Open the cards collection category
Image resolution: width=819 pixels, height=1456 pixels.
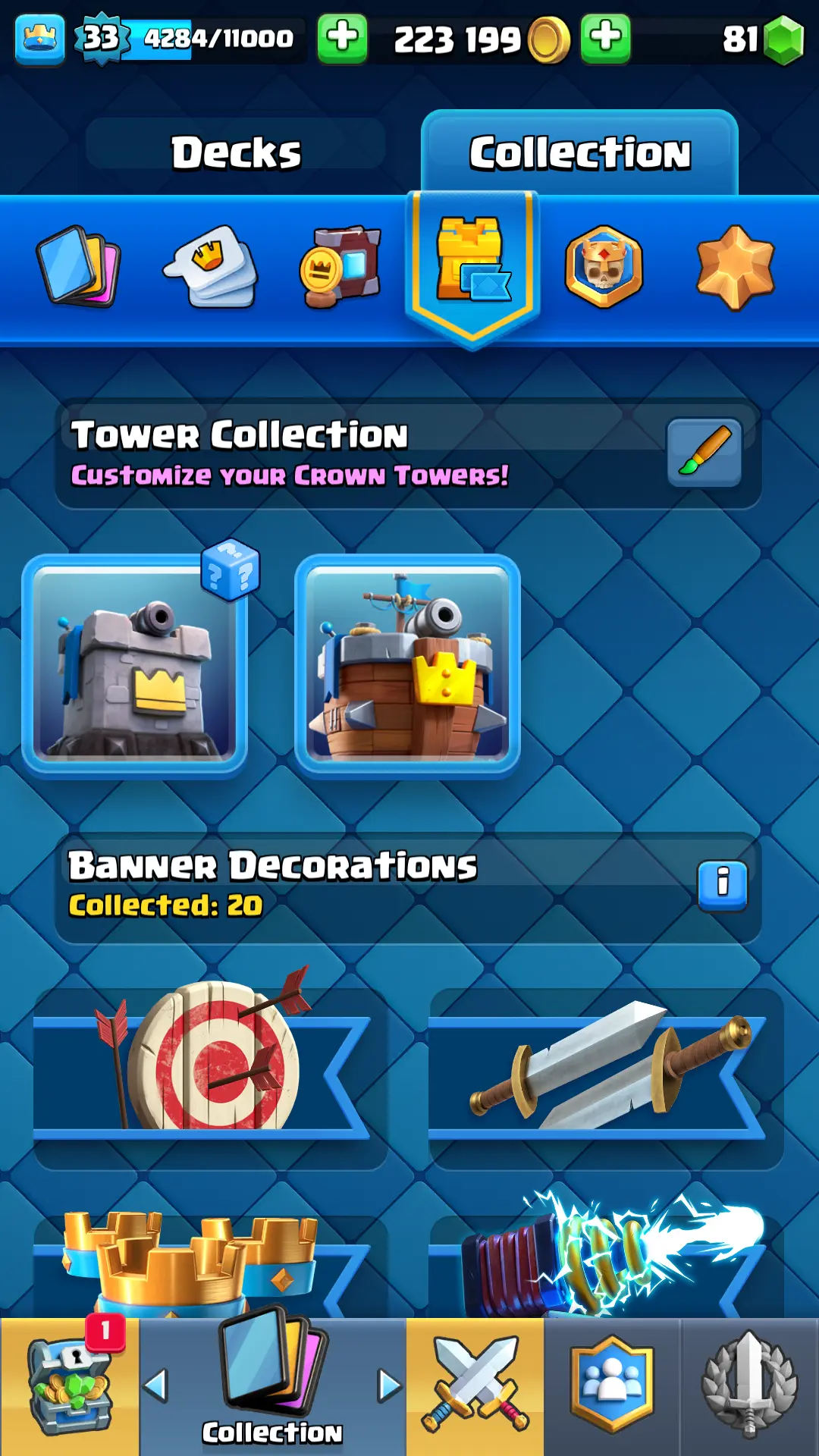pos(78,266)
